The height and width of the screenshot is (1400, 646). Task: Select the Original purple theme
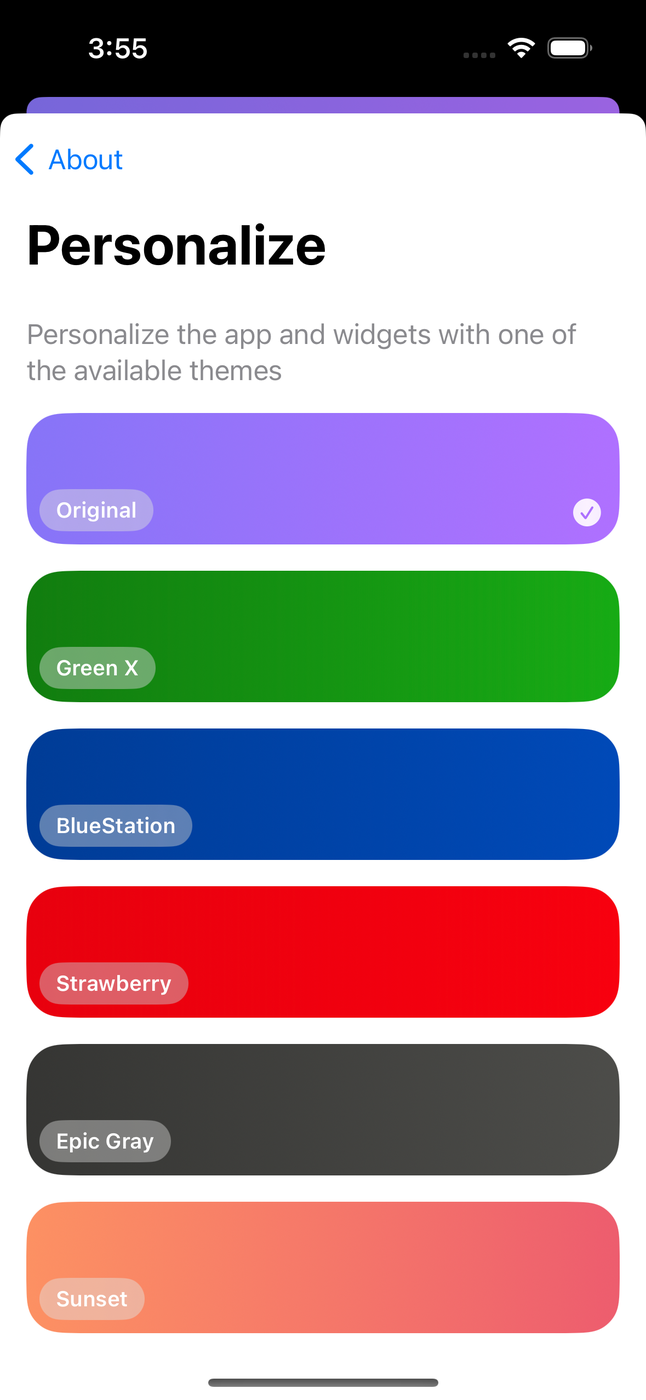tap(322, 478)
